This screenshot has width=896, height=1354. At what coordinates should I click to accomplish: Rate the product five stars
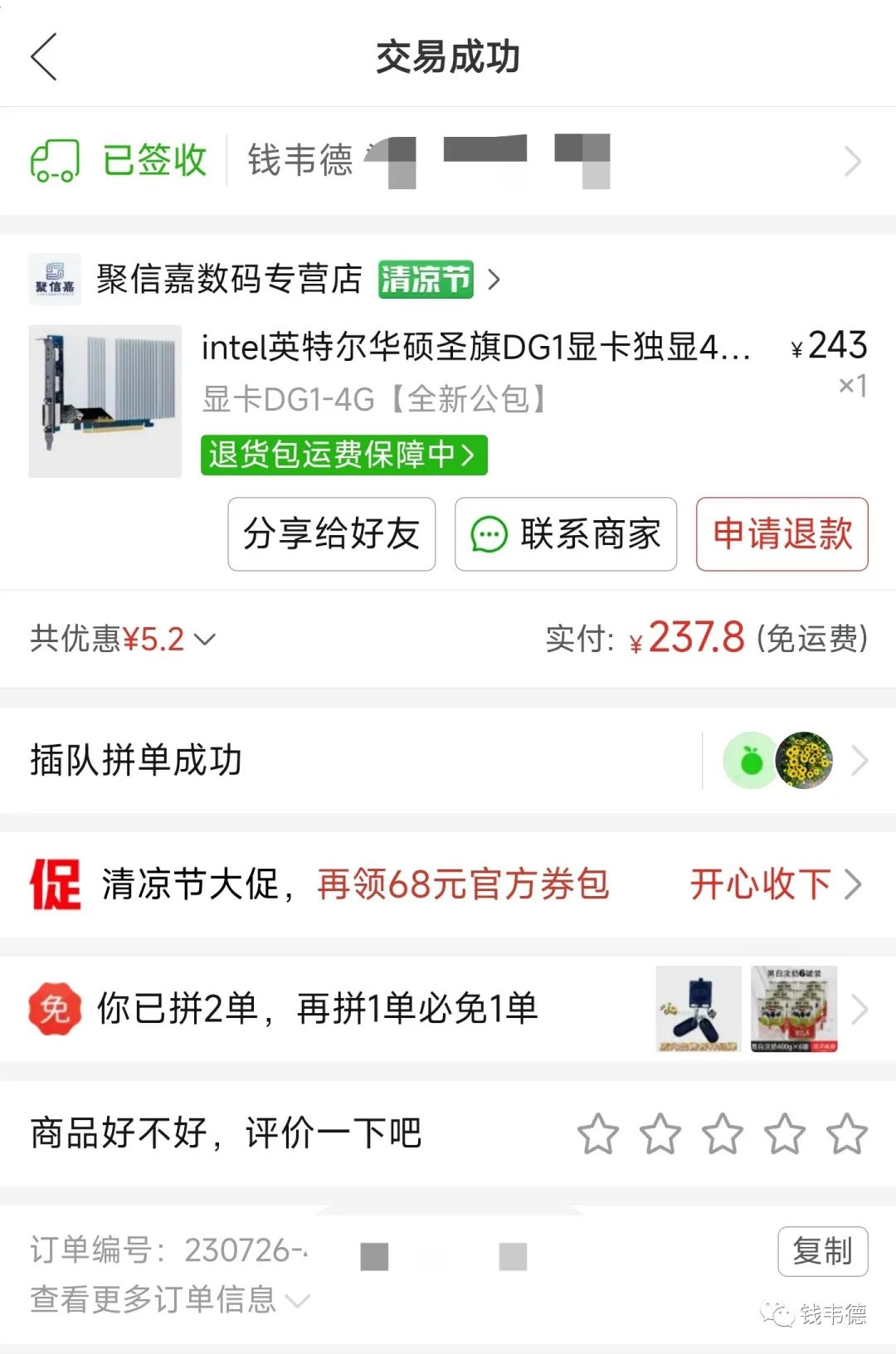pos(846,1134)
